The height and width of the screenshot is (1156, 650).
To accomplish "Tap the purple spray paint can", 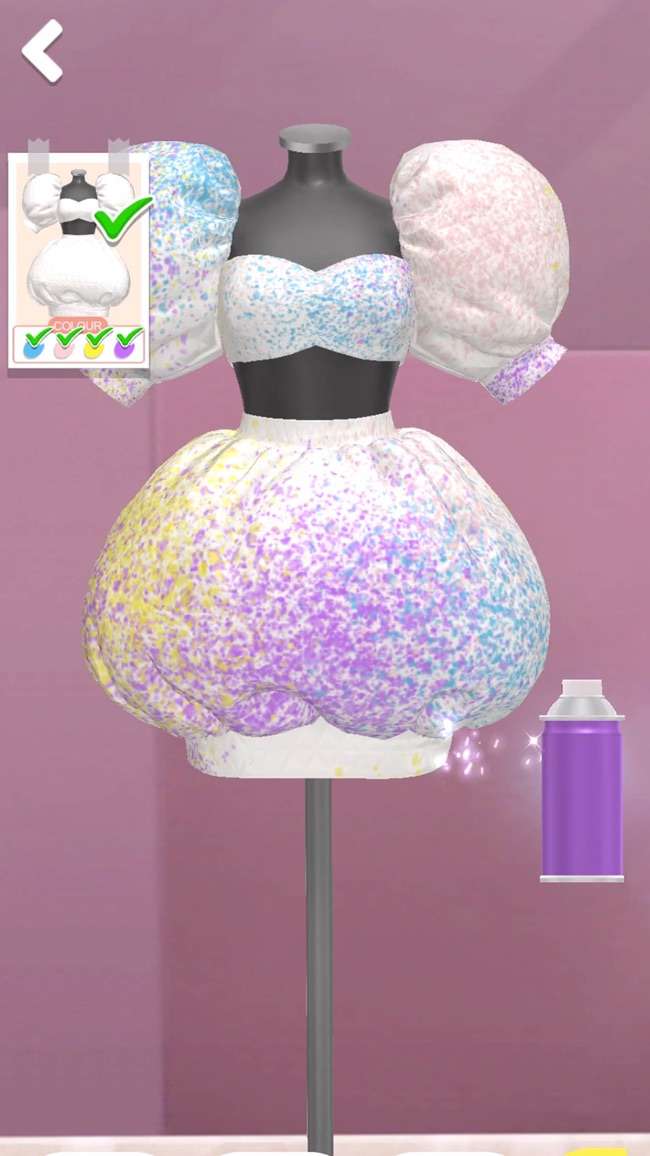I will coord(582,784).
